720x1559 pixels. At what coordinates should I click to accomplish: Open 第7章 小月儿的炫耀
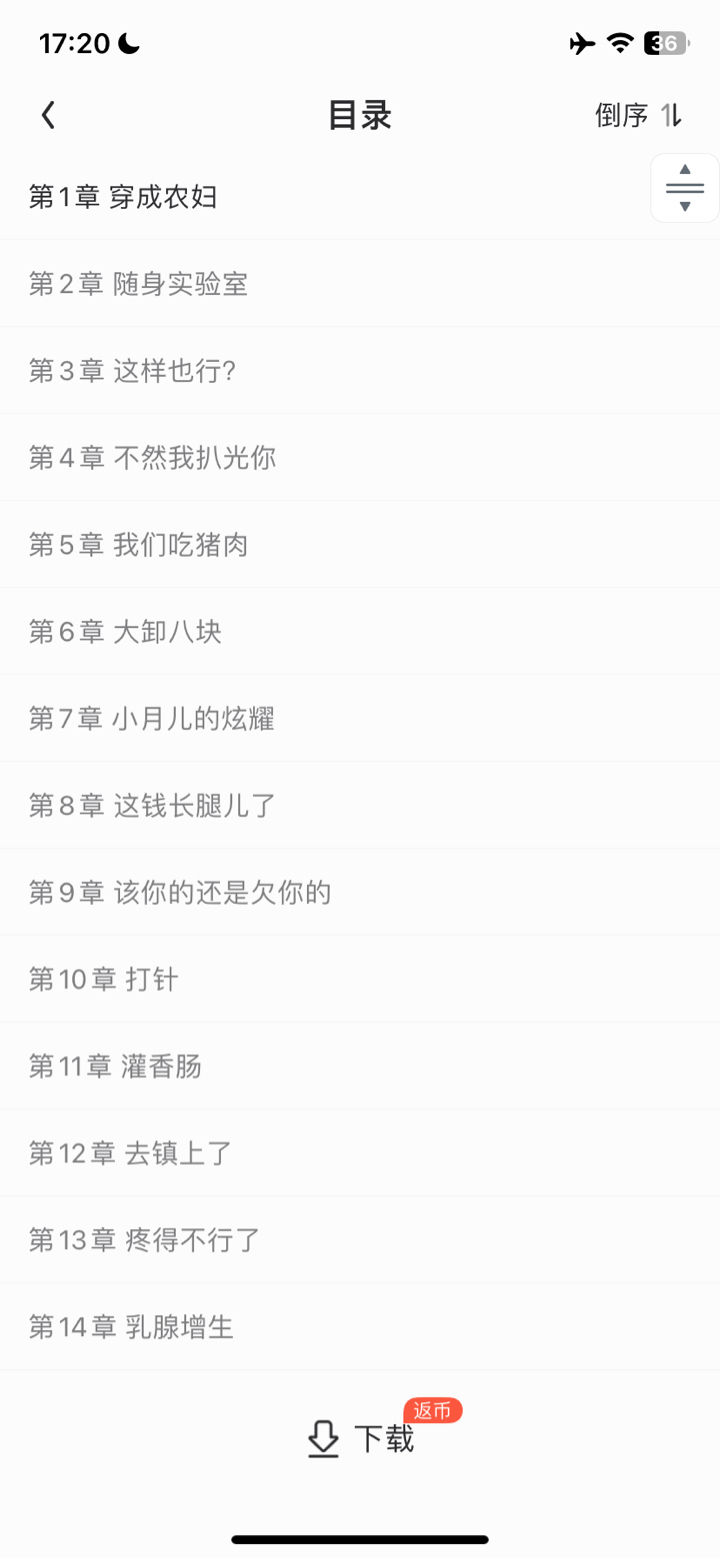click(151, 719)
